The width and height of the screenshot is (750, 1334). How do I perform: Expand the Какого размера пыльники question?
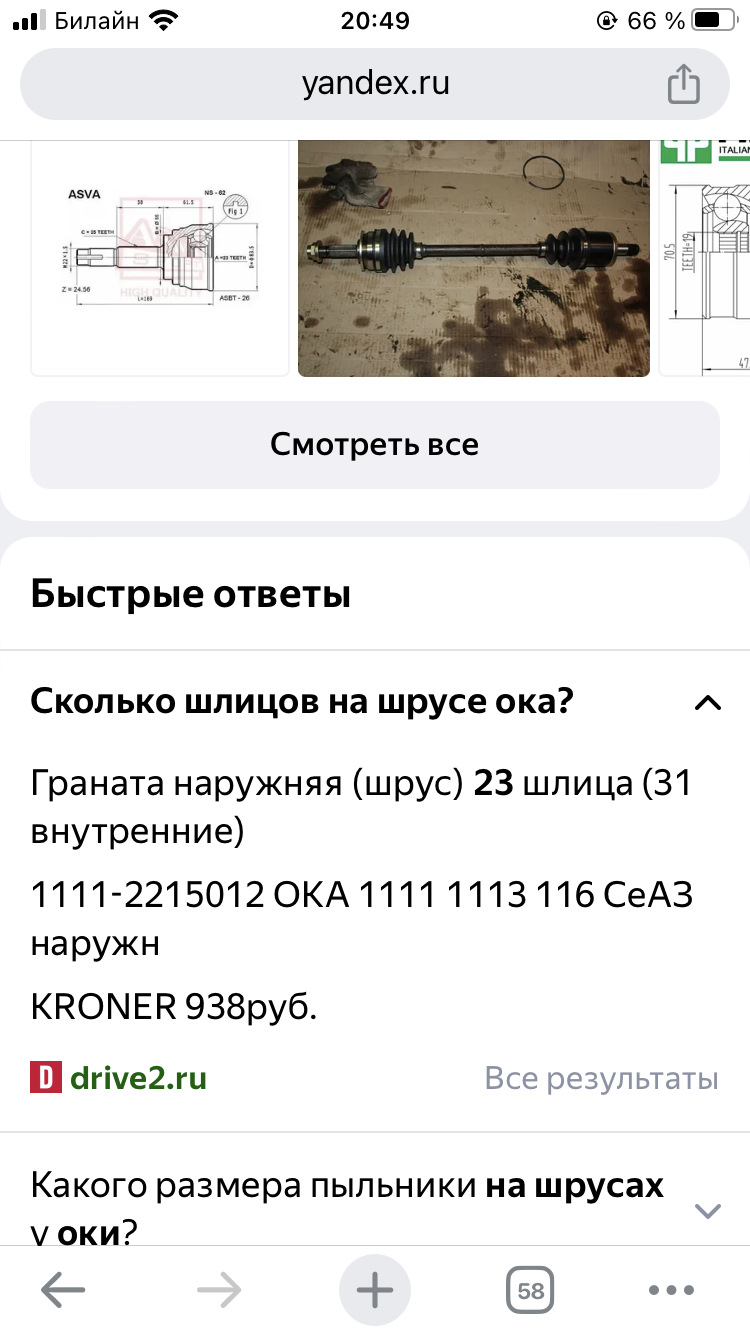coord(707,1211)
